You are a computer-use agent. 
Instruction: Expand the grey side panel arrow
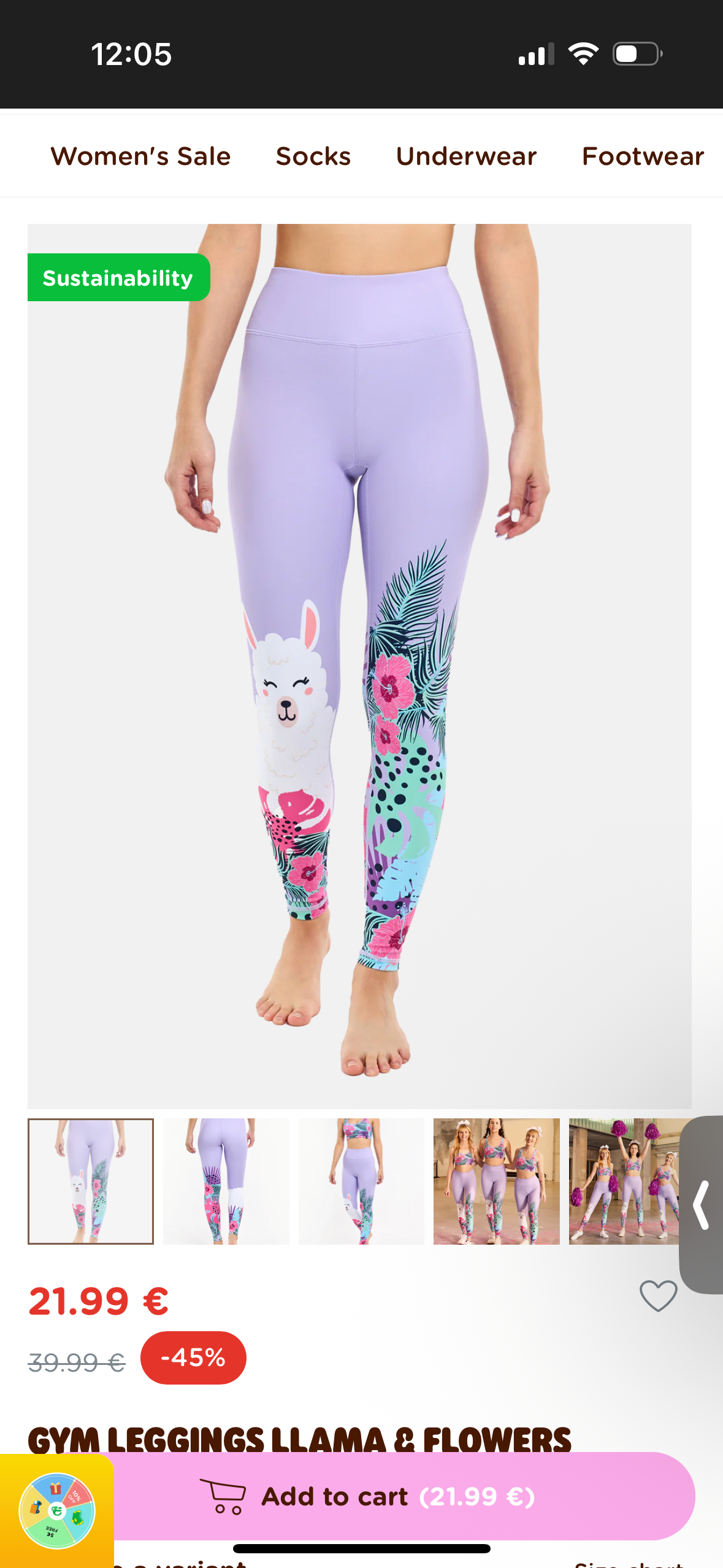point(702,1205)
